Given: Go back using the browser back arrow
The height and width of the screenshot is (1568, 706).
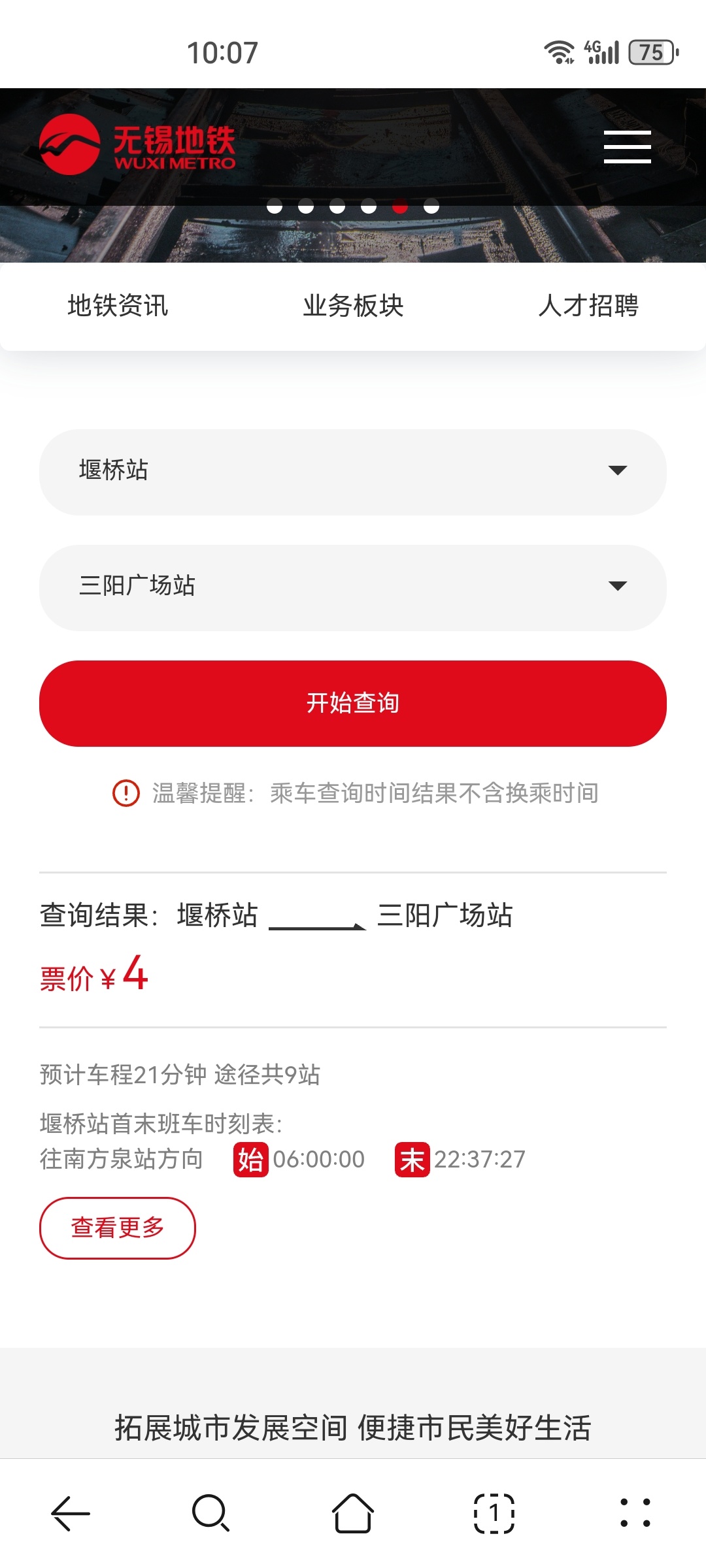Looking at the screenshot, I should (x=71, y=1513).
